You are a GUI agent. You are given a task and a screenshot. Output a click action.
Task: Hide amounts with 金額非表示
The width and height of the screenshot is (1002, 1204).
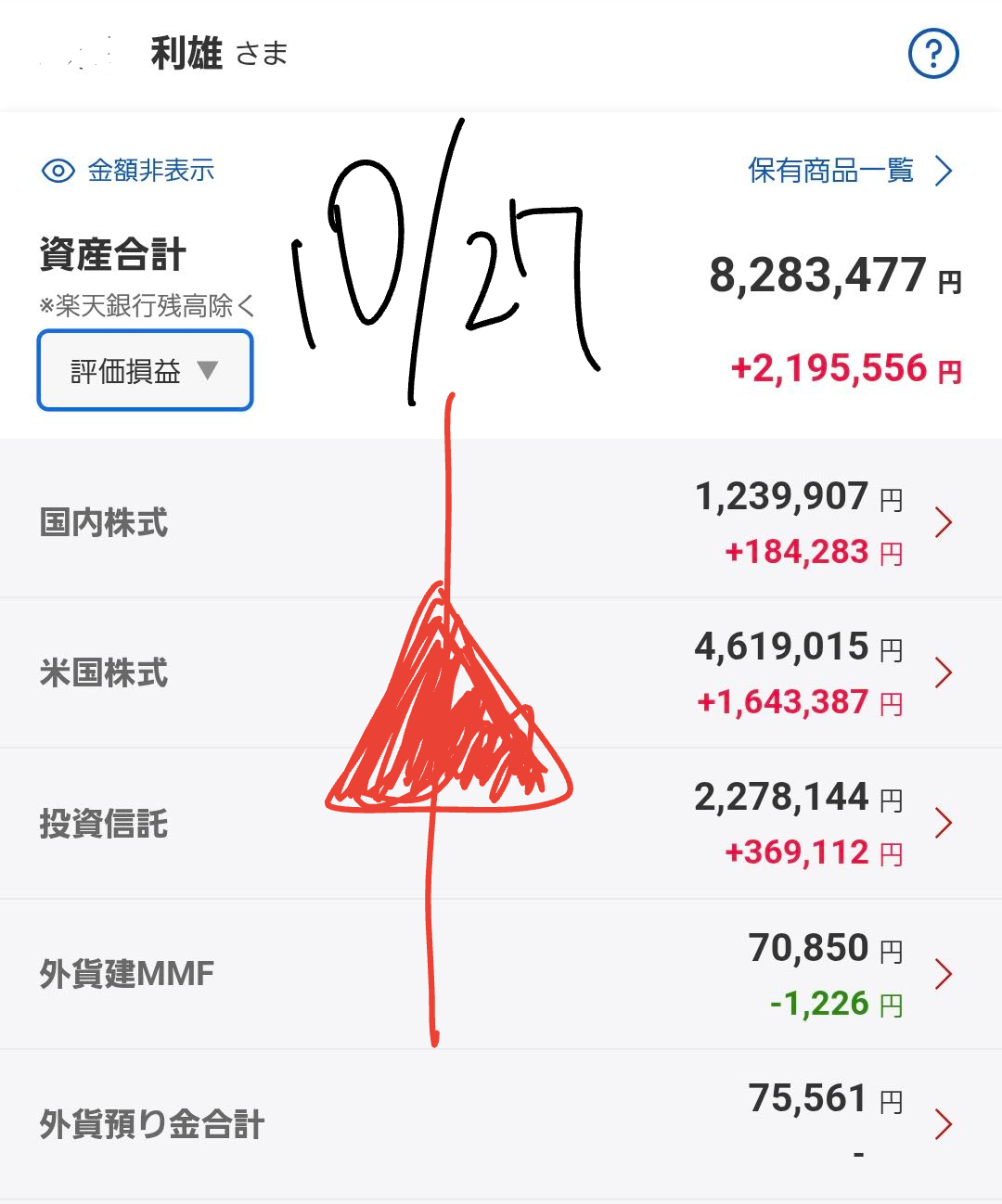130,171
